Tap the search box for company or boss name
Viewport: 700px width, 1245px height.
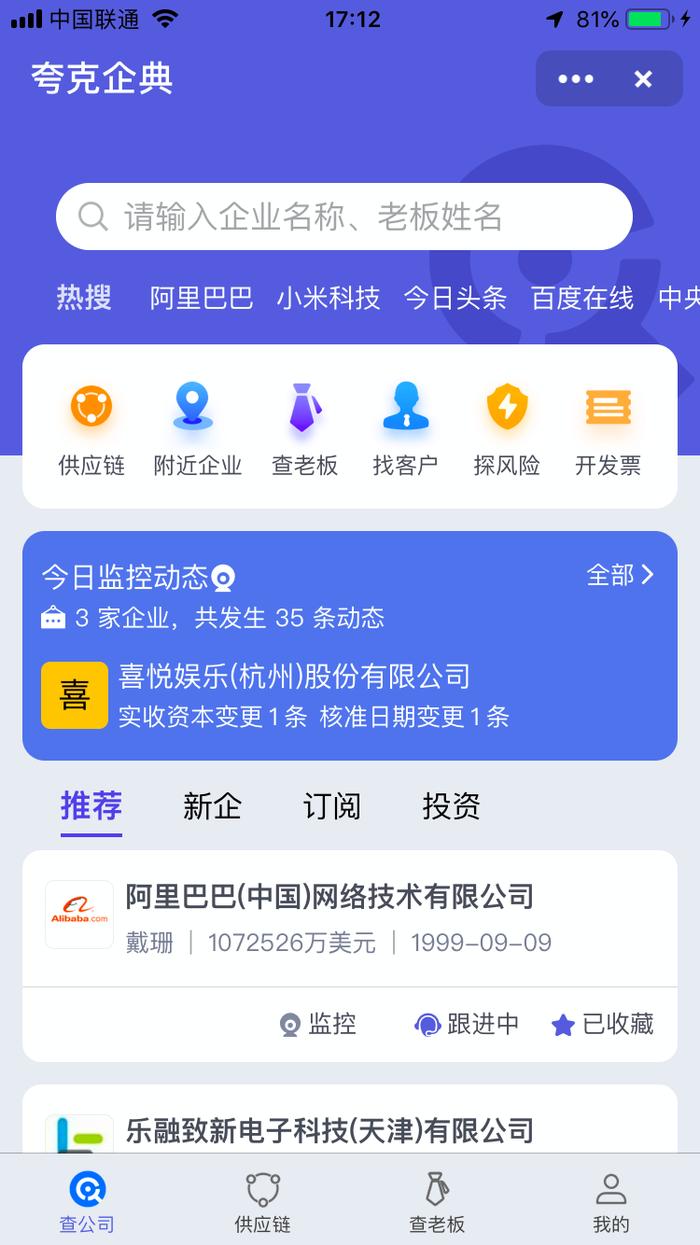coord(344,216)
